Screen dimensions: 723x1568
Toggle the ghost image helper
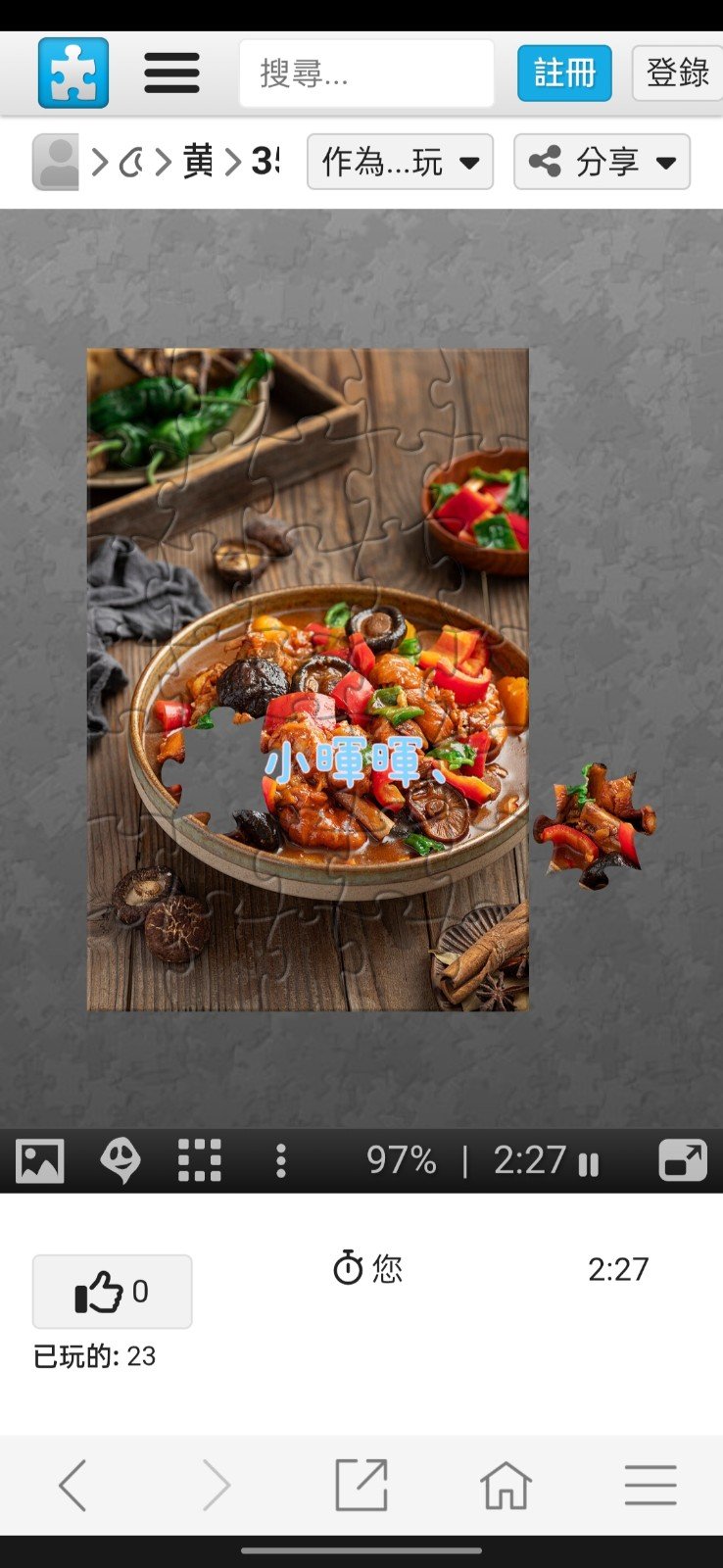[120, 1161]
